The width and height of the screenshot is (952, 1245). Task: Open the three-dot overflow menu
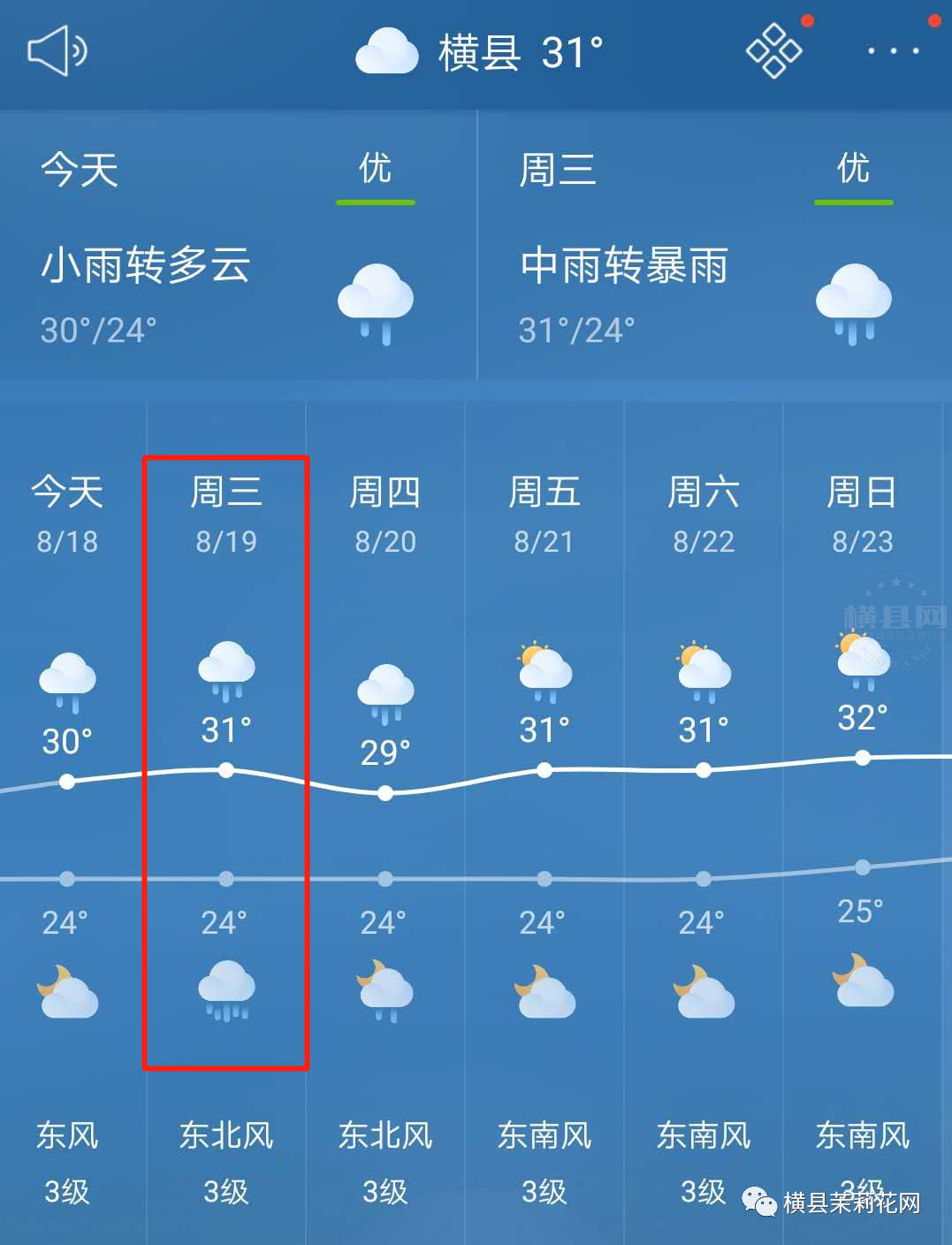tap(893, 51)
